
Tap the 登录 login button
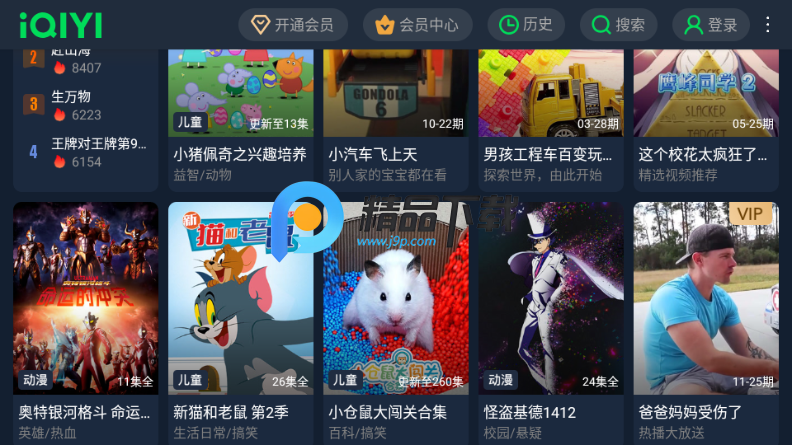pyautogui.click(x=725, y=25)
